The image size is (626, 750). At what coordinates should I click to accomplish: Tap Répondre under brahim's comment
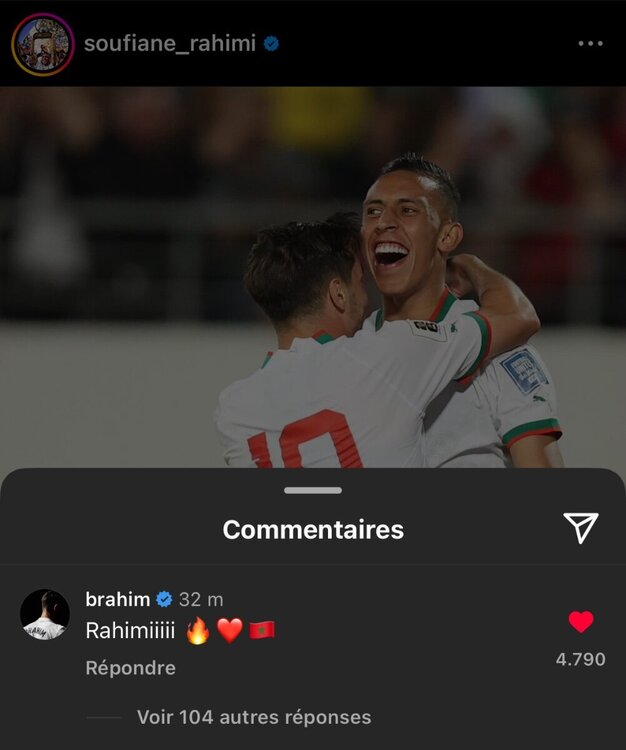(x=130, y=667)
